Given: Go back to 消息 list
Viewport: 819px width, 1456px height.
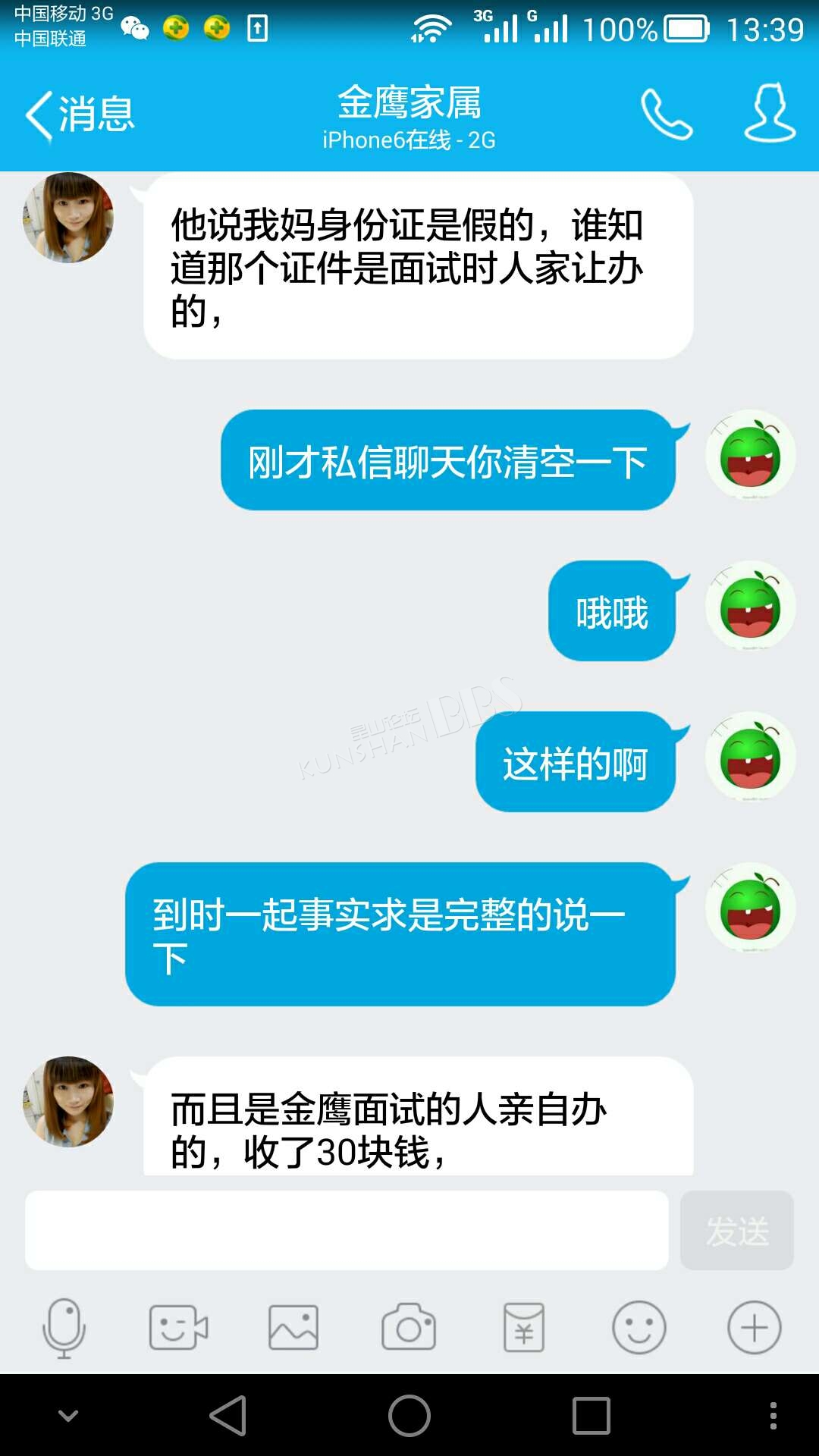Looking at the screenshot, I should 79,115.
